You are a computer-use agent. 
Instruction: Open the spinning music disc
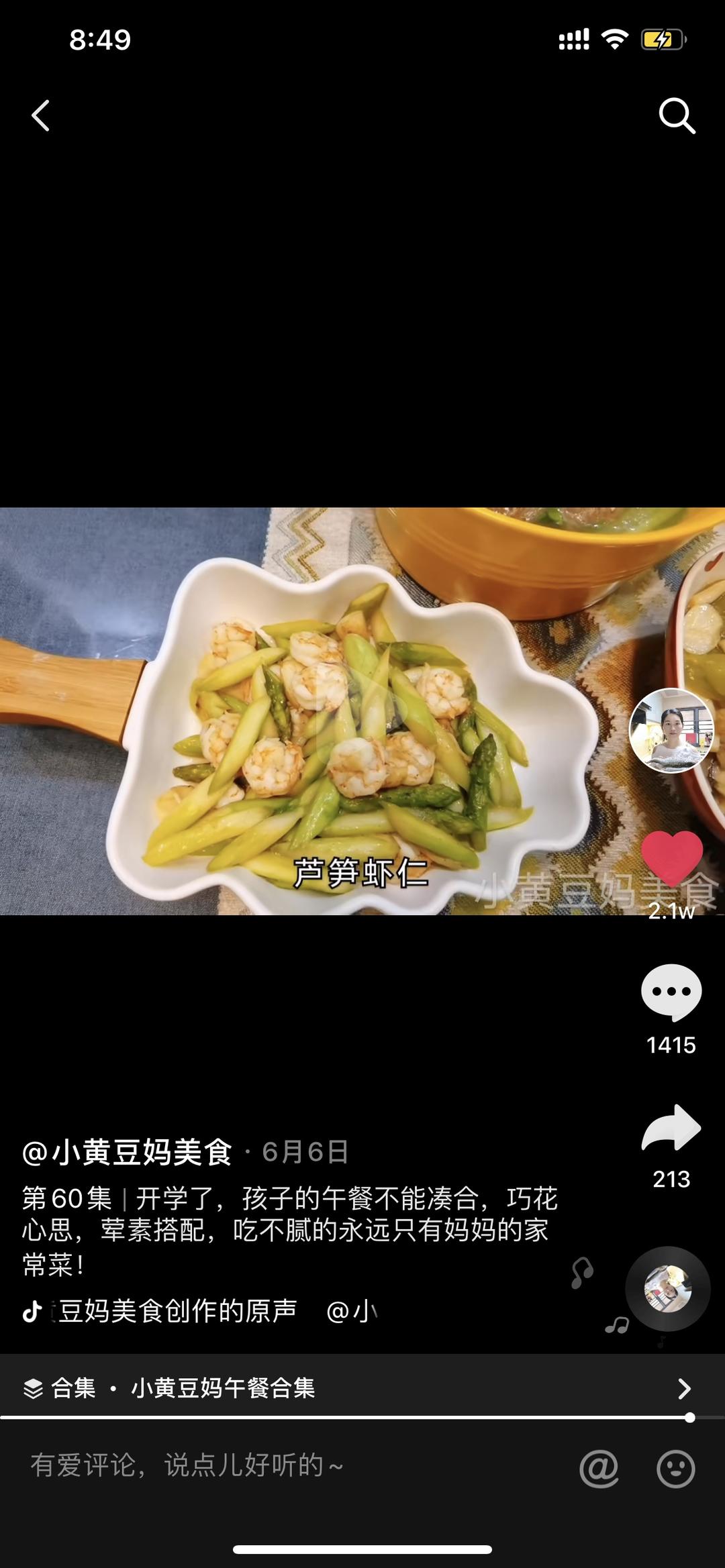pos(668,1288)
